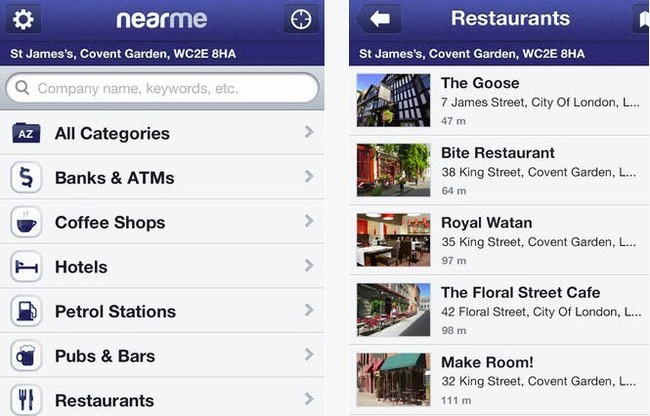Choose Petrol Stations category
This screenshot has height=416, width=650.
tap(162, 311)
